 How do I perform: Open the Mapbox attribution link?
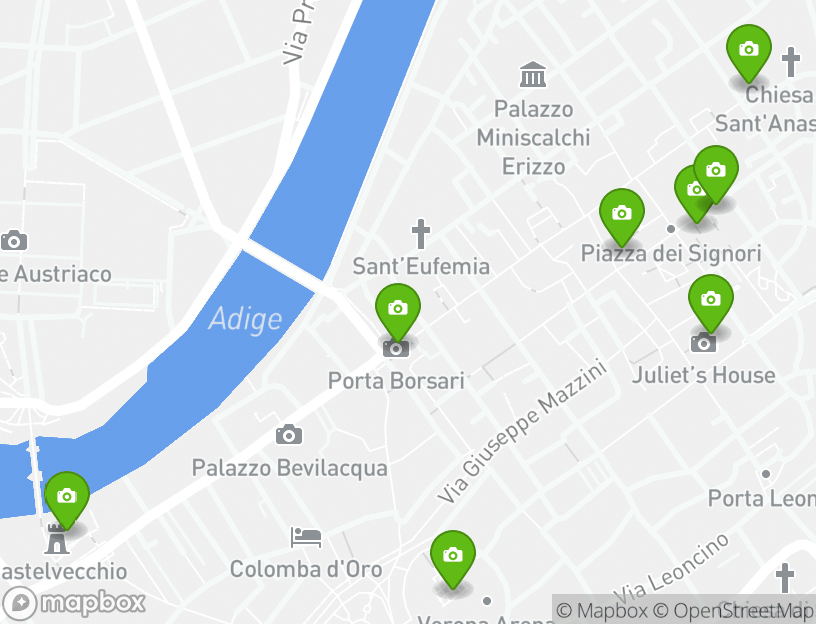coord(603,610)
